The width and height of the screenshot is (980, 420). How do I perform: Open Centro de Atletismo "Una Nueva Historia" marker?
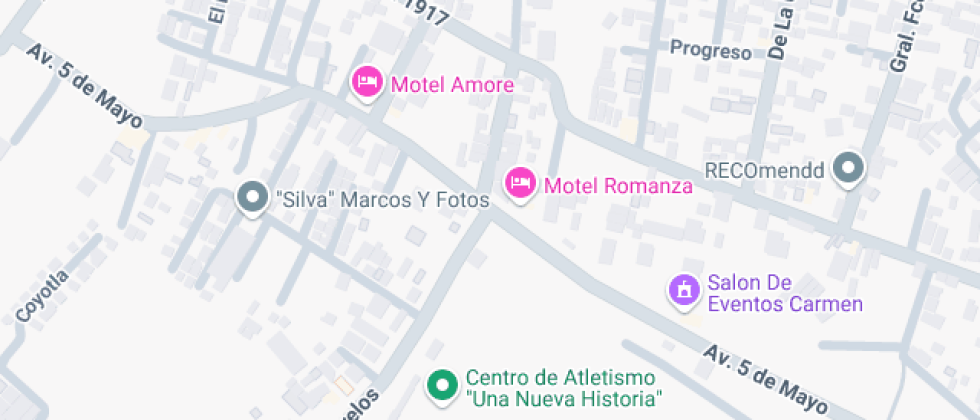(x=440, y=385)
